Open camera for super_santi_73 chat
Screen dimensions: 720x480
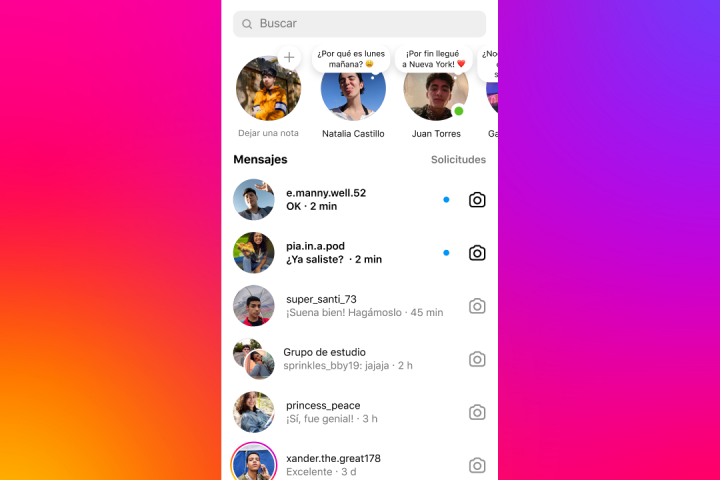tap(477, 306)
